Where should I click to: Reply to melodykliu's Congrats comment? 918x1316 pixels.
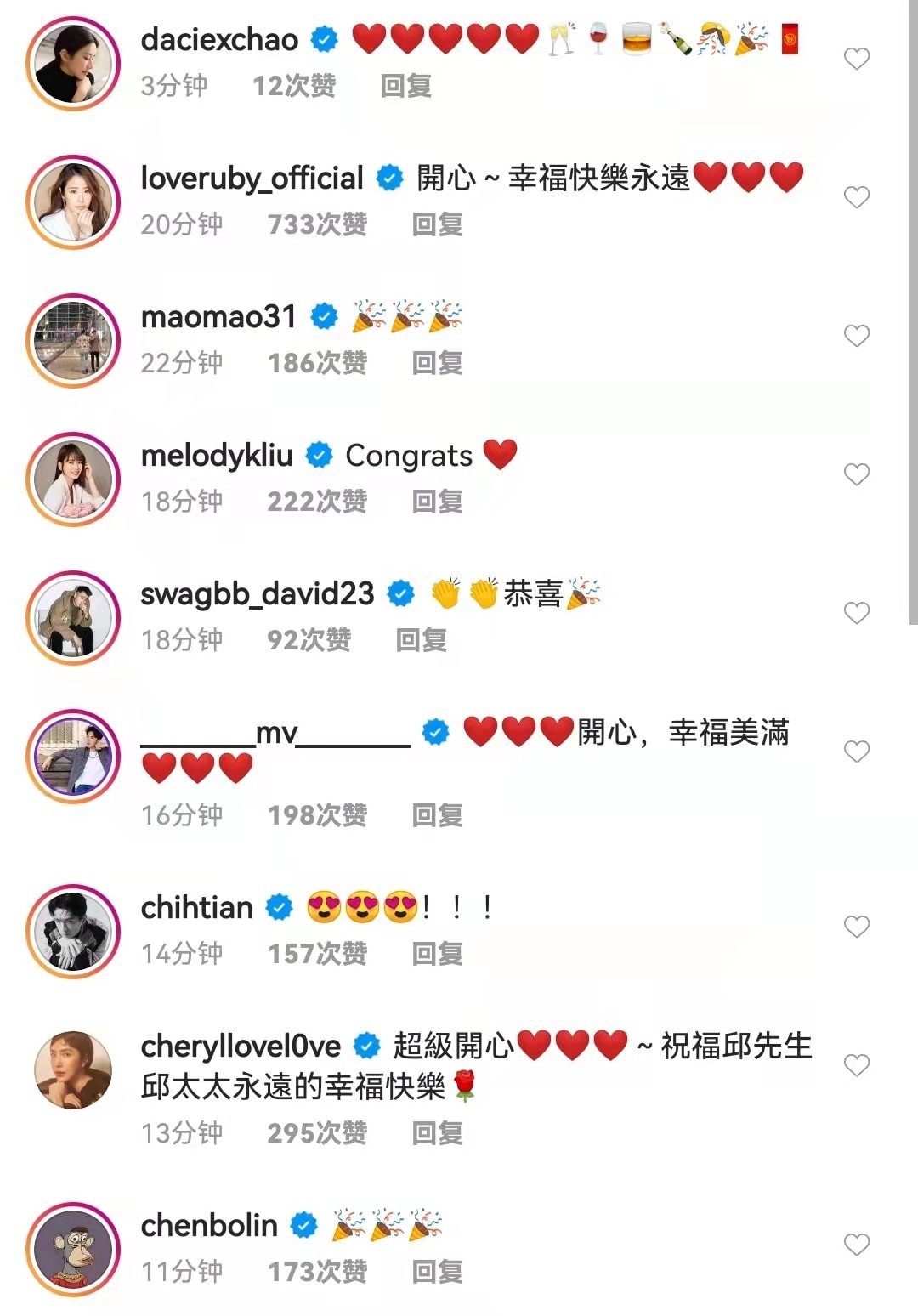click(x=437, y=502)
